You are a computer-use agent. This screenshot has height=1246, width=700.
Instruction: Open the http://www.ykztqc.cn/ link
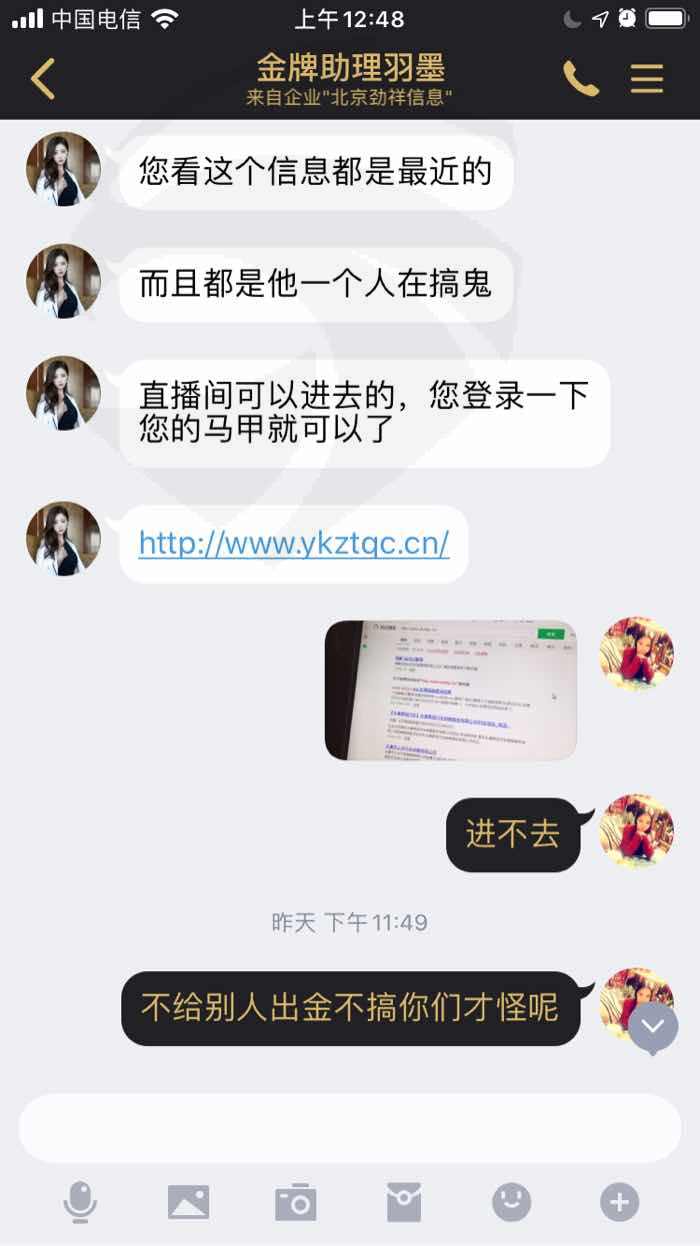pos(294,543)
